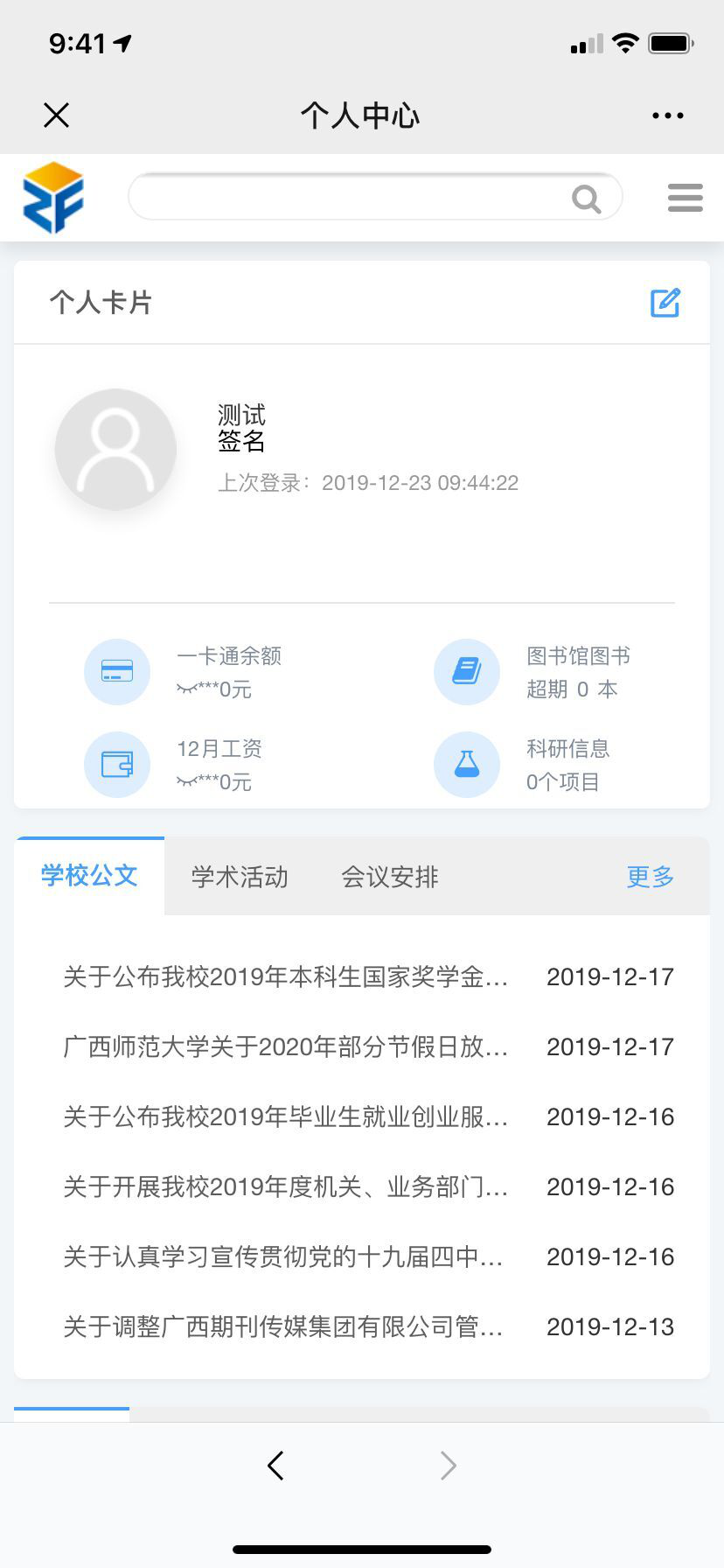Open 科研信息 research projects
The height and width of the screenshot is (1568, 724).
[x=567, y=765]
